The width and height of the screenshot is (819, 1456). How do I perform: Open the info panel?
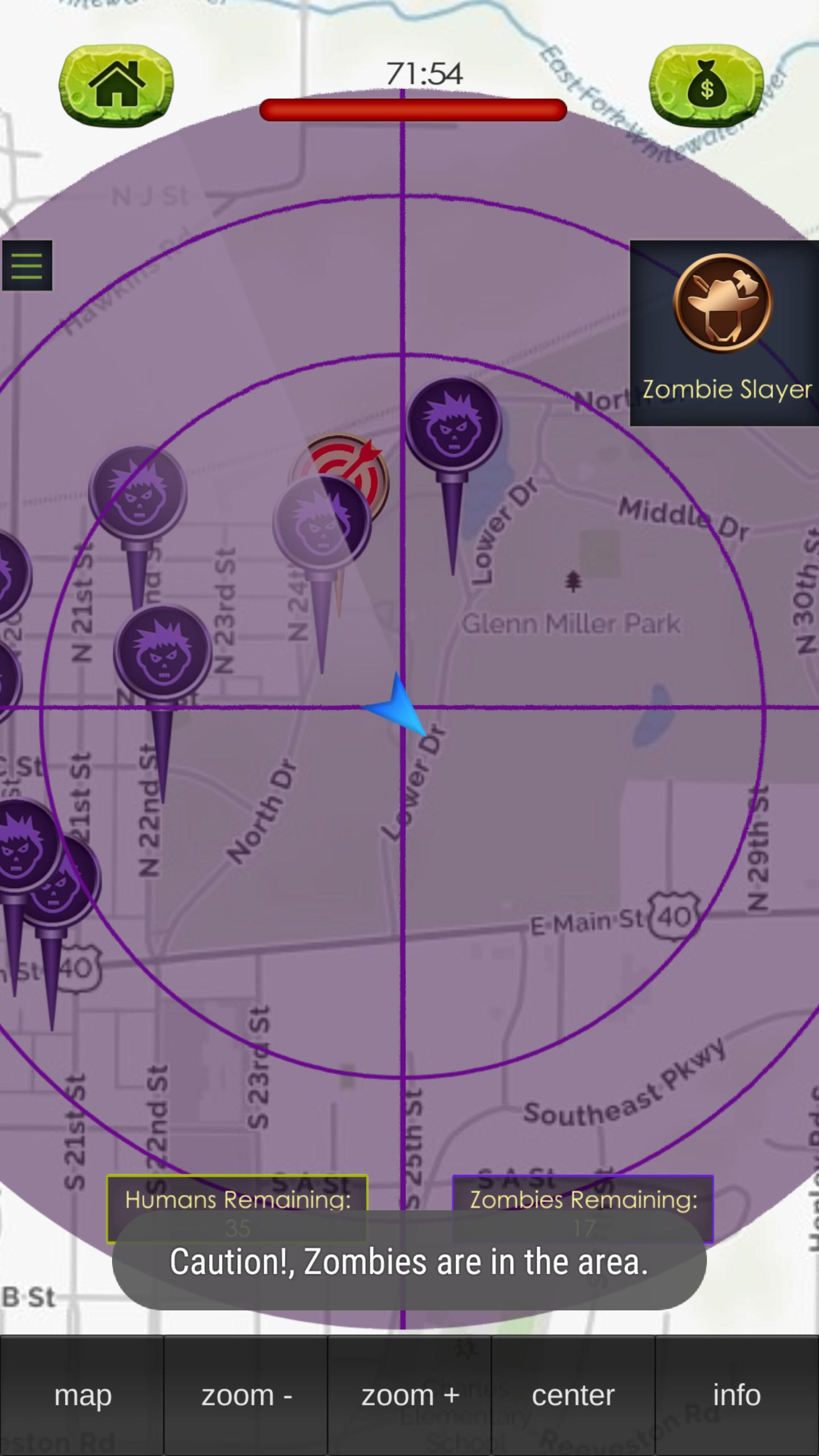coord(737,1395)
